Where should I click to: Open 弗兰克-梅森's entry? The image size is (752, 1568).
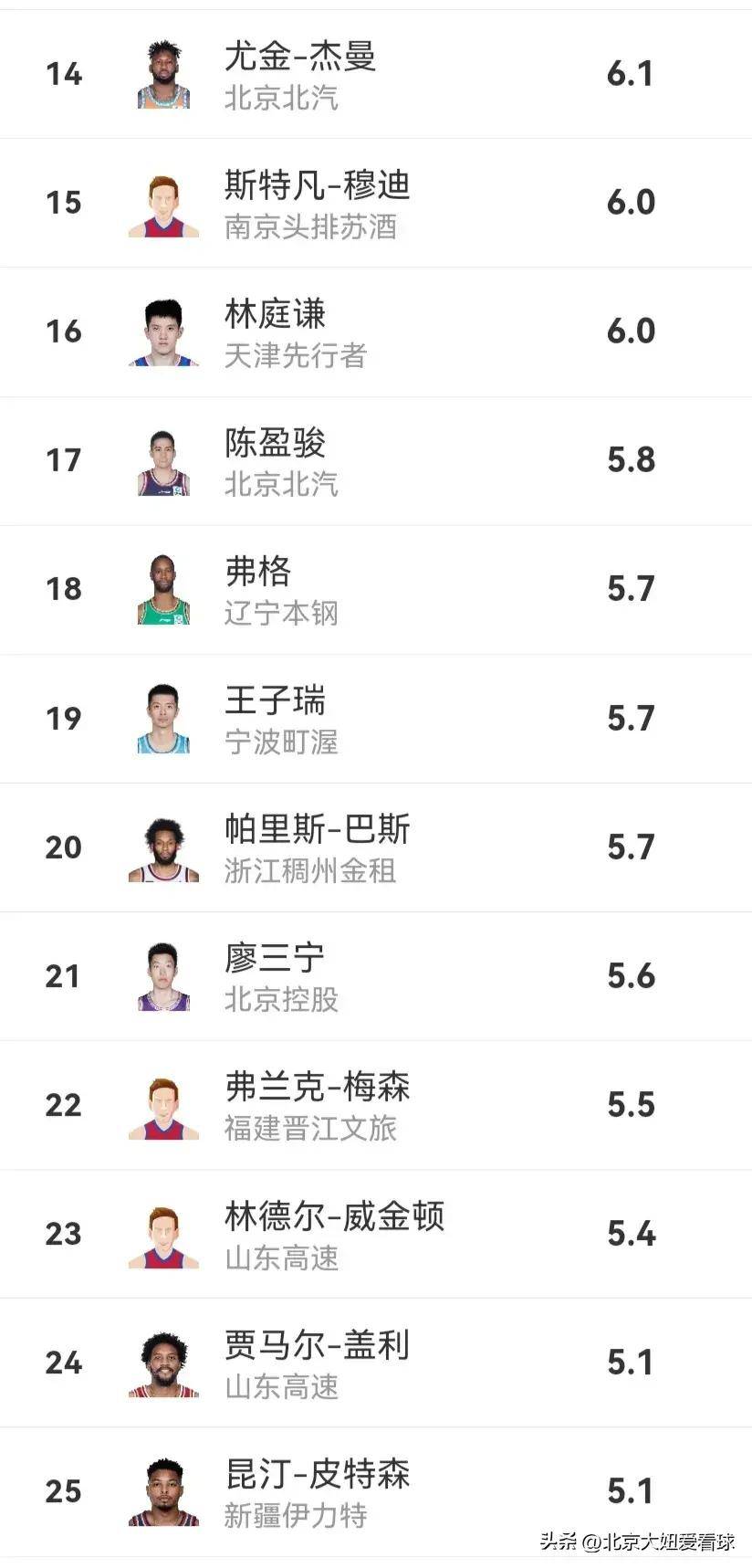pos(317,1088)
